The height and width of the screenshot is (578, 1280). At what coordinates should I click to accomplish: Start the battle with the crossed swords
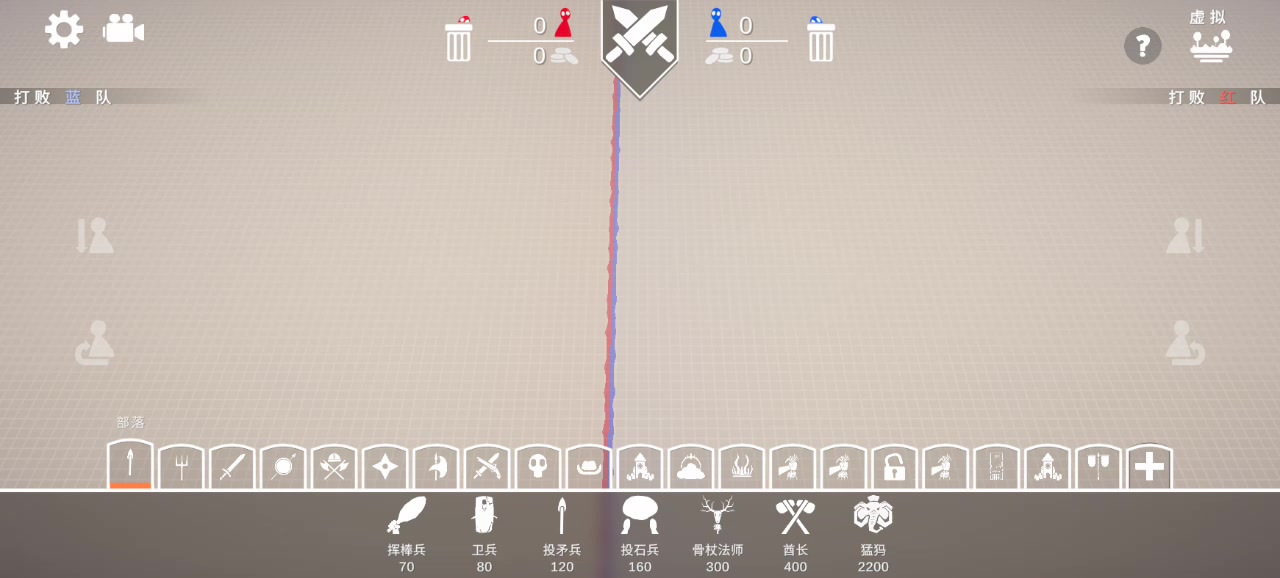pos(640,40)
